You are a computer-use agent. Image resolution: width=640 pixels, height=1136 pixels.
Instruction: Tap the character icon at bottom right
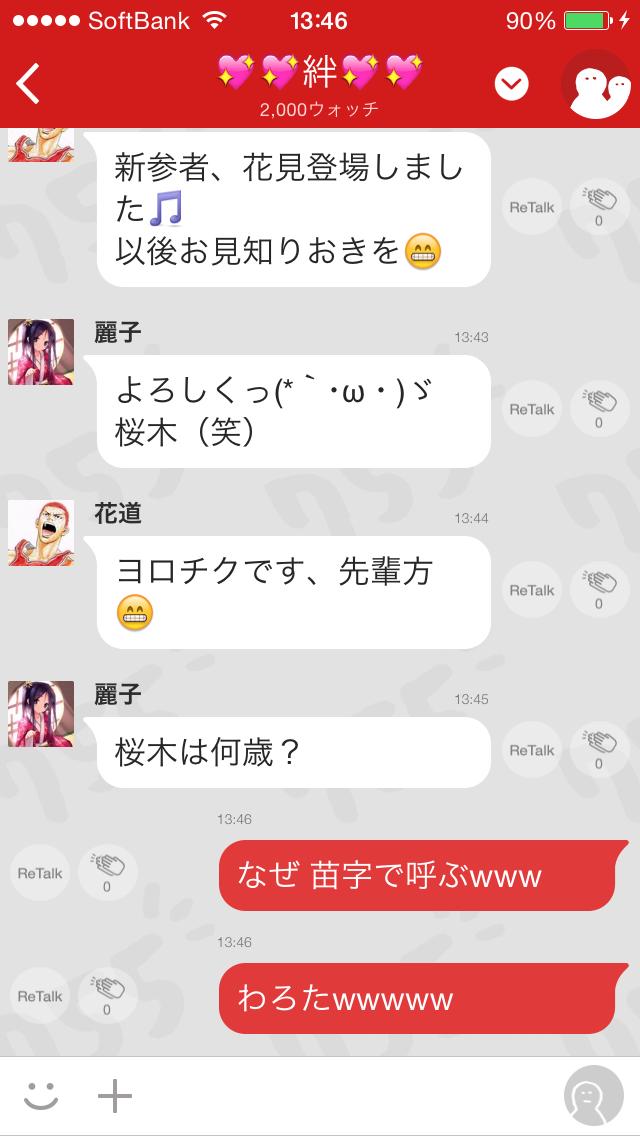pos(596,1097)
